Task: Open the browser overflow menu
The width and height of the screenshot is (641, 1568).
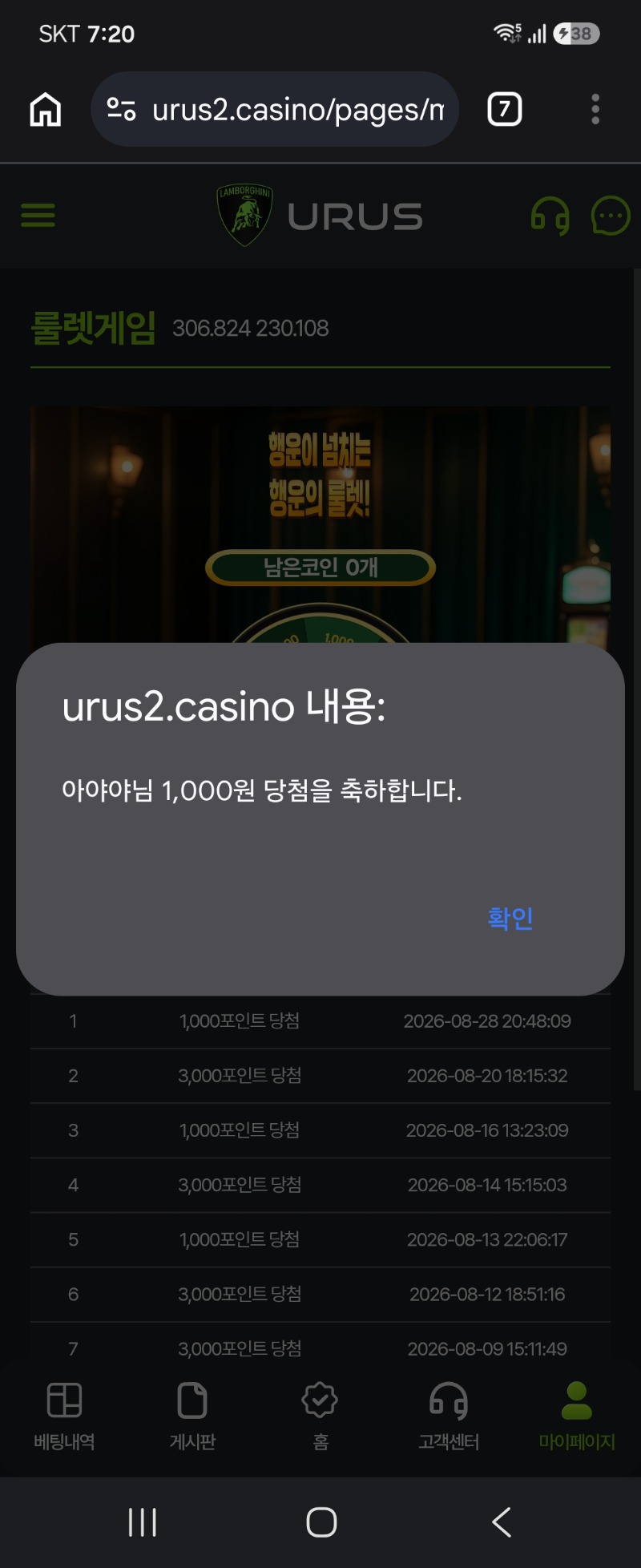Action: 595,109
